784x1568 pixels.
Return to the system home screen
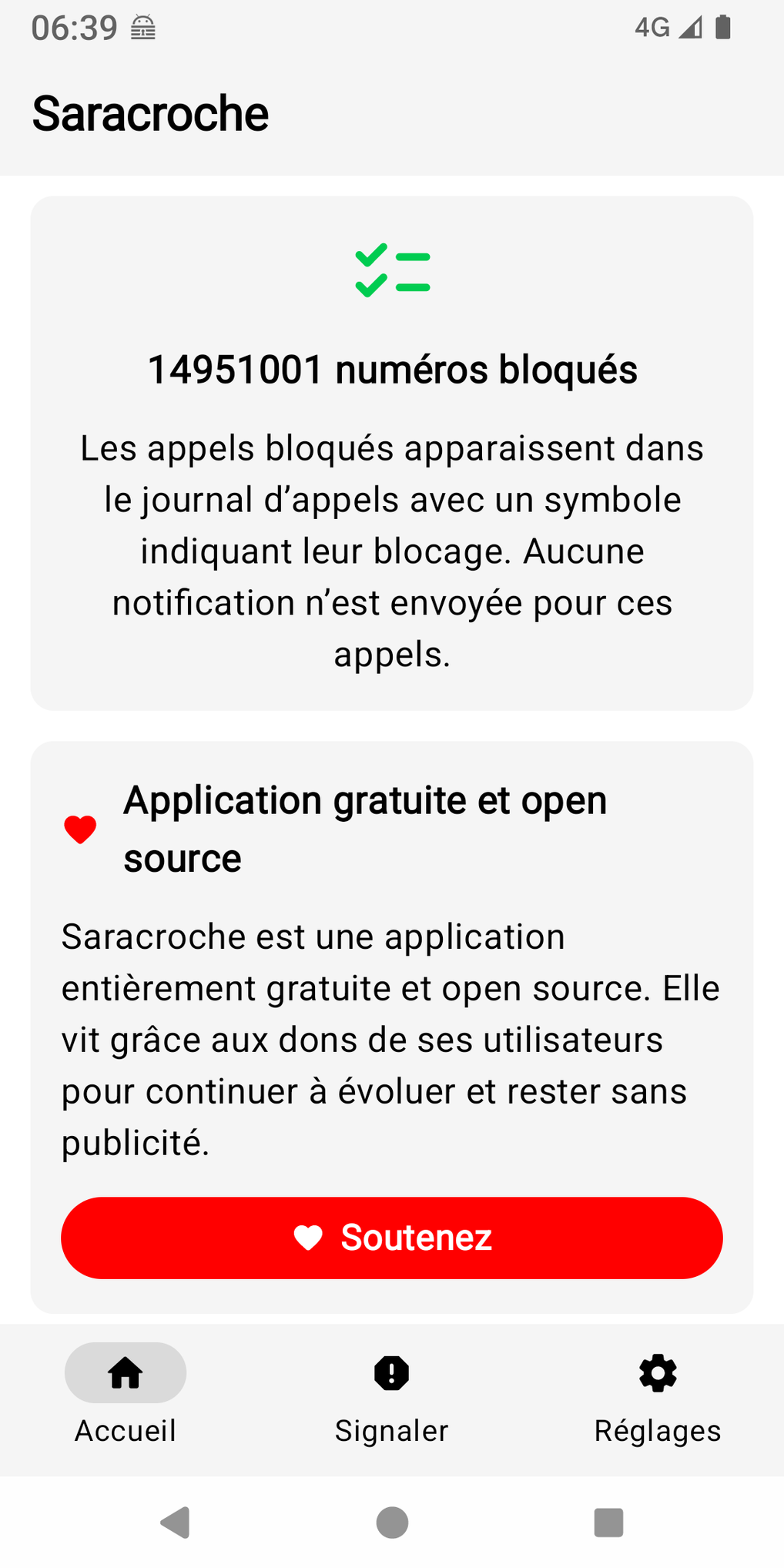[392, 1523]
